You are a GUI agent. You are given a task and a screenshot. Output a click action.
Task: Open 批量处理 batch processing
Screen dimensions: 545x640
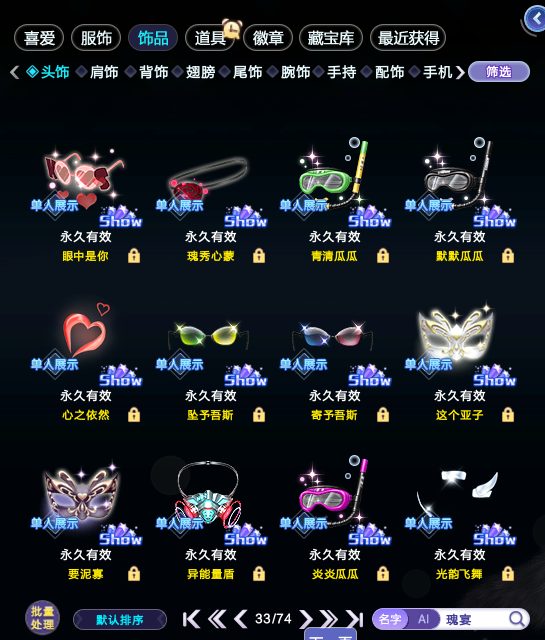[42, 618]
